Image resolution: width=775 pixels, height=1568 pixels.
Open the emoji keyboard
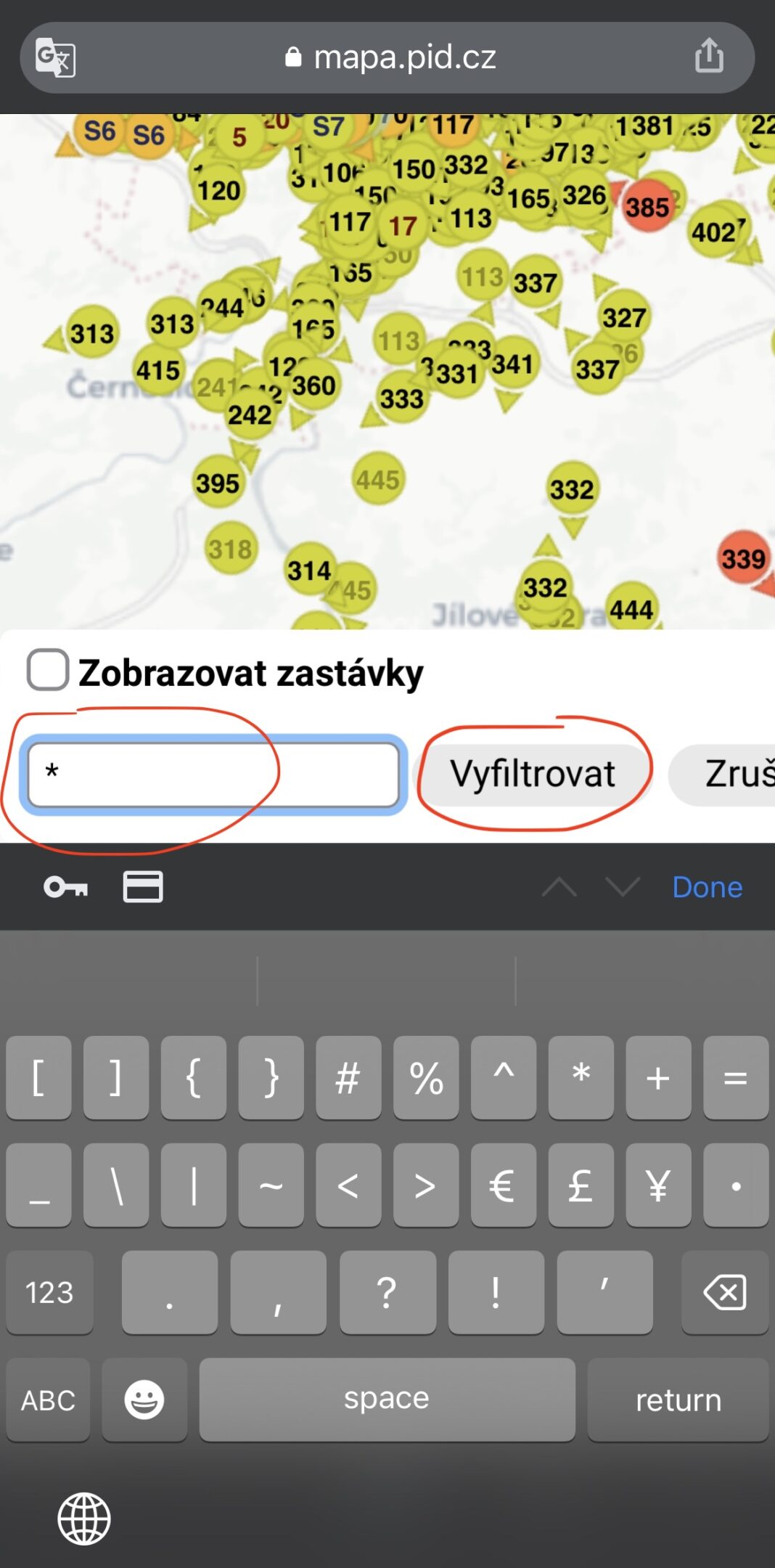coord(144,1400)
